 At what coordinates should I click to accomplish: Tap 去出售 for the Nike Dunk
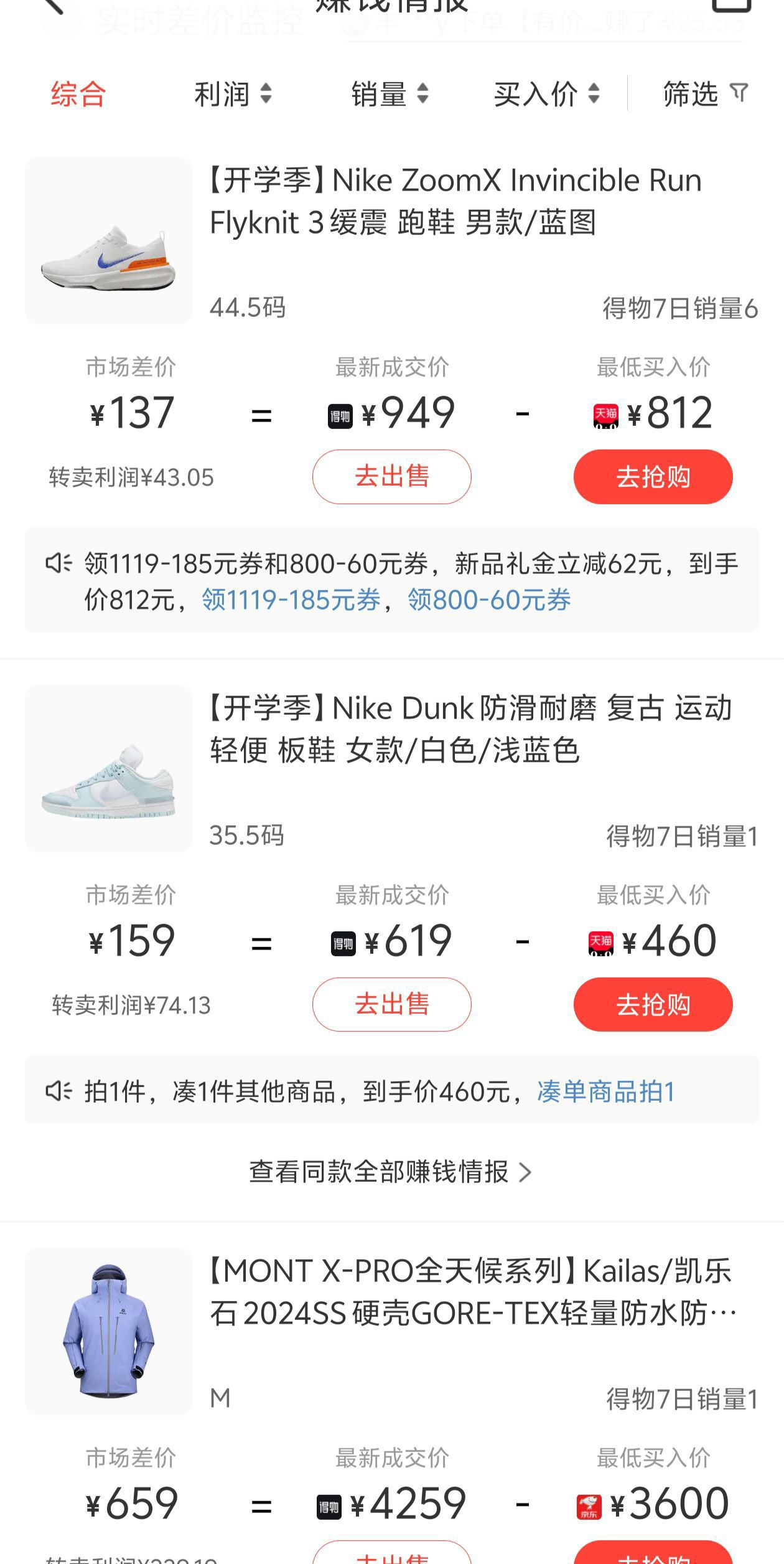pos(392,1004)
